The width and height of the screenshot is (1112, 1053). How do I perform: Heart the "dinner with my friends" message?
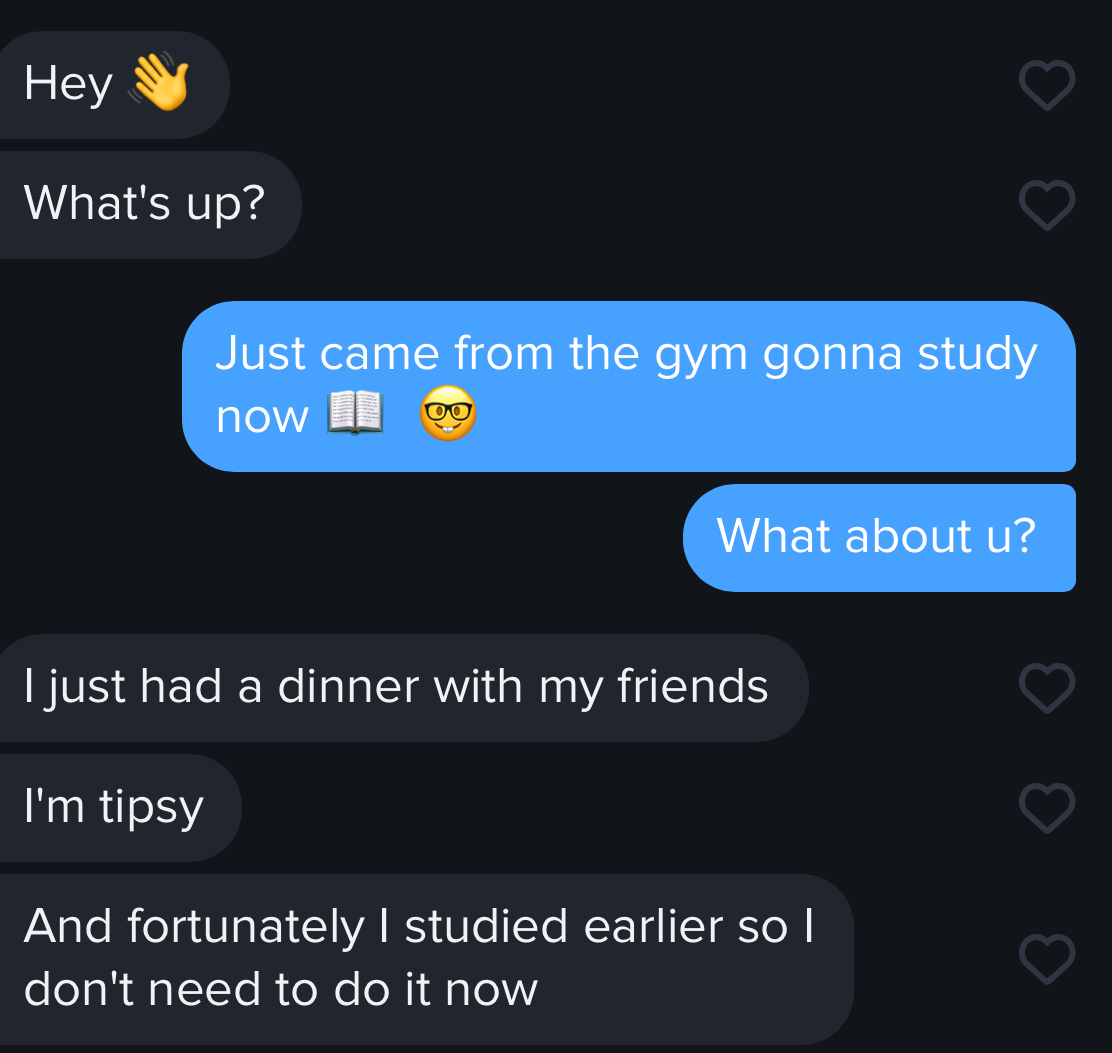[1047, 688]
